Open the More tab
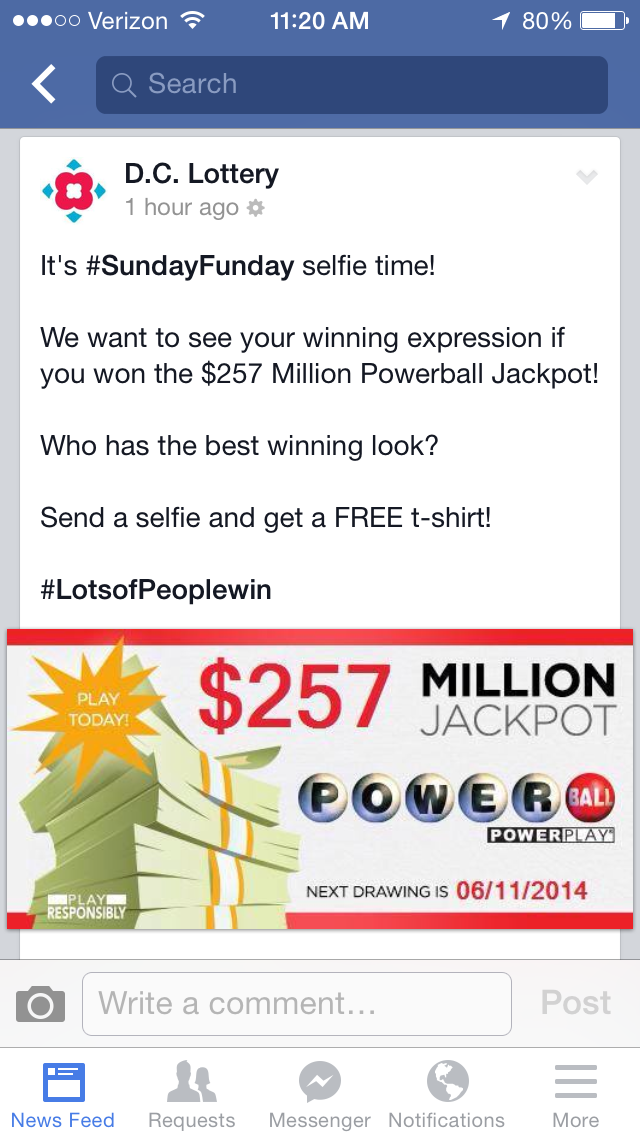 [576, 1094]
